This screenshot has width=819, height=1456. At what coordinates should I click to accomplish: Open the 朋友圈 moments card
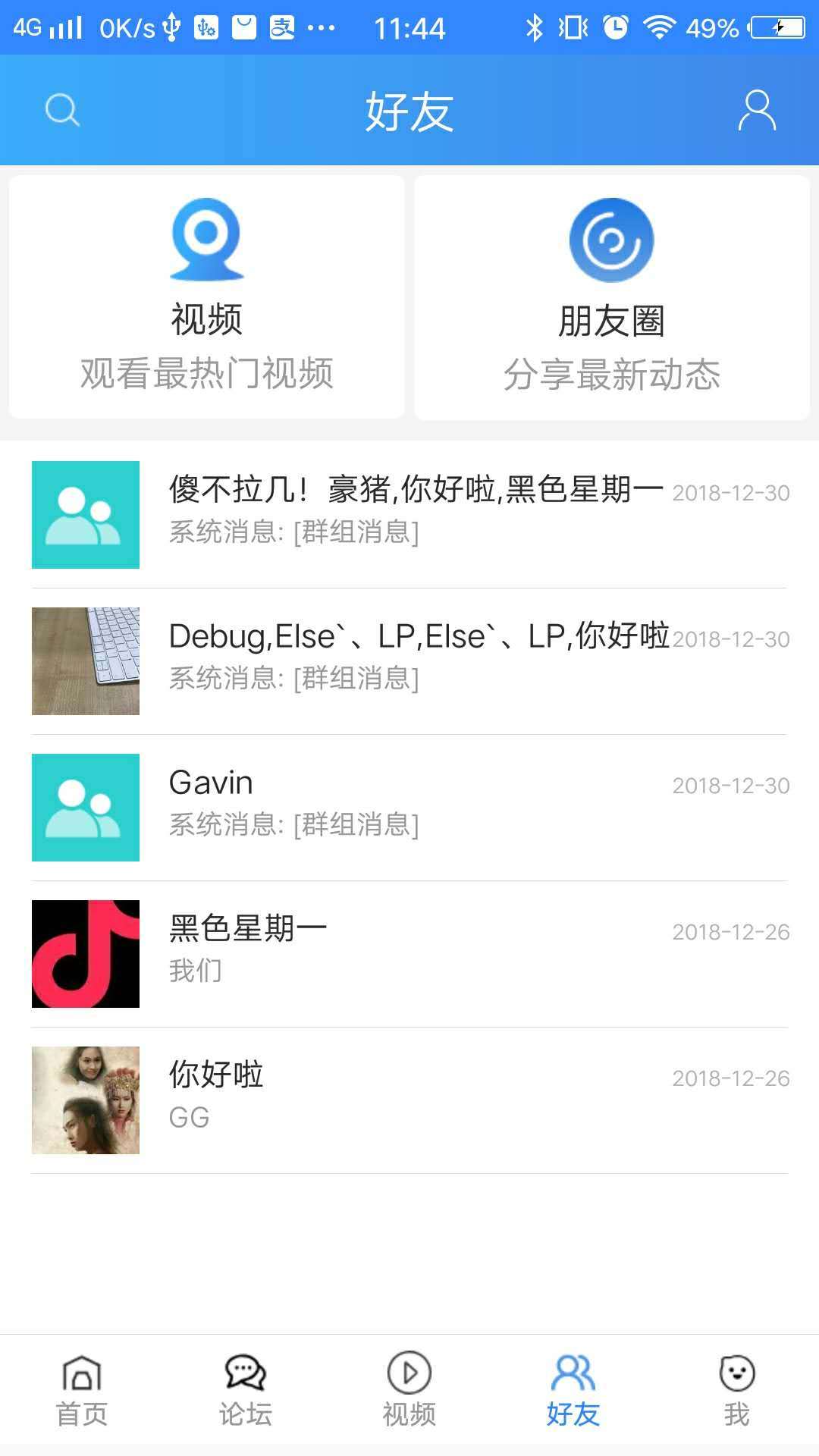(x=612, y=297)
